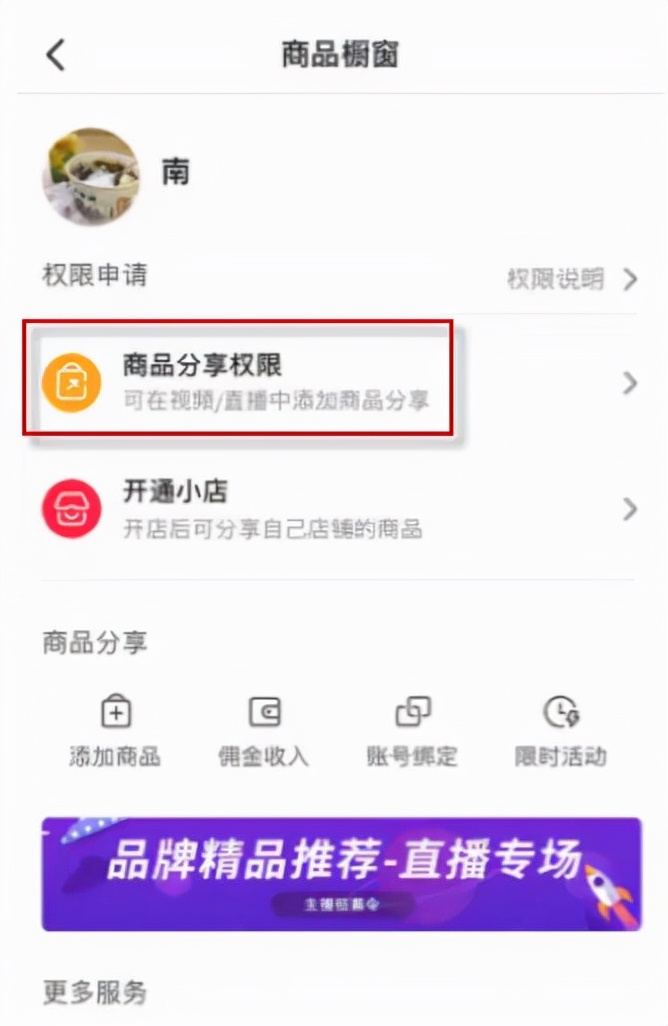
Task: Tap the profile avatar of 南
Action: point(90,176)
